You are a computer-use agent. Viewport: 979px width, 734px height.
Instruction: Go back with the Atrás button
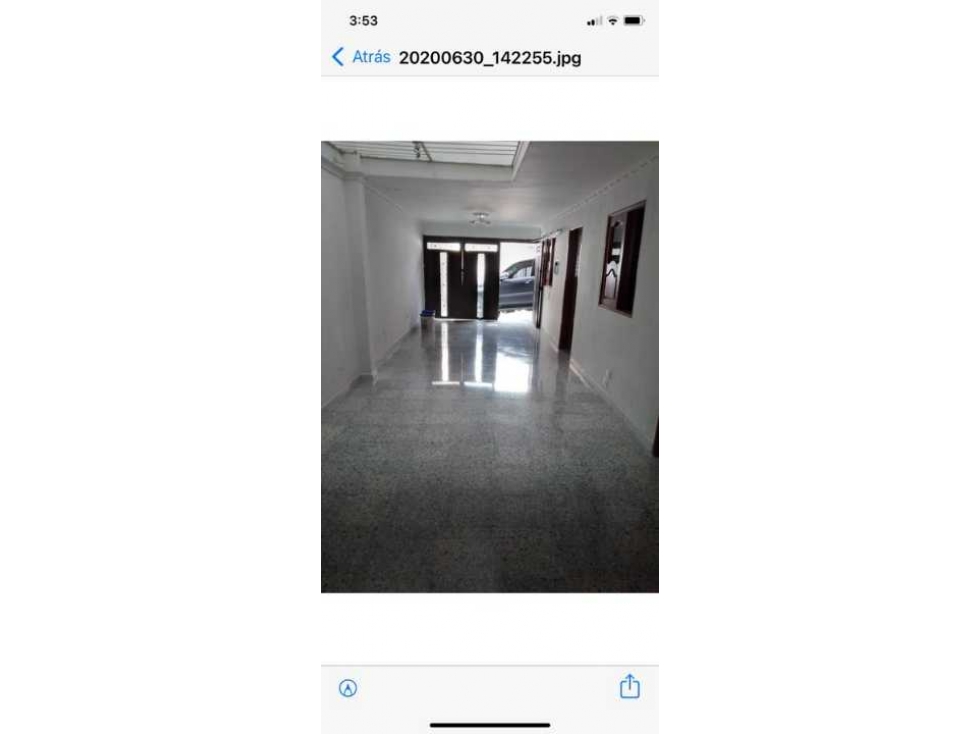361,57
